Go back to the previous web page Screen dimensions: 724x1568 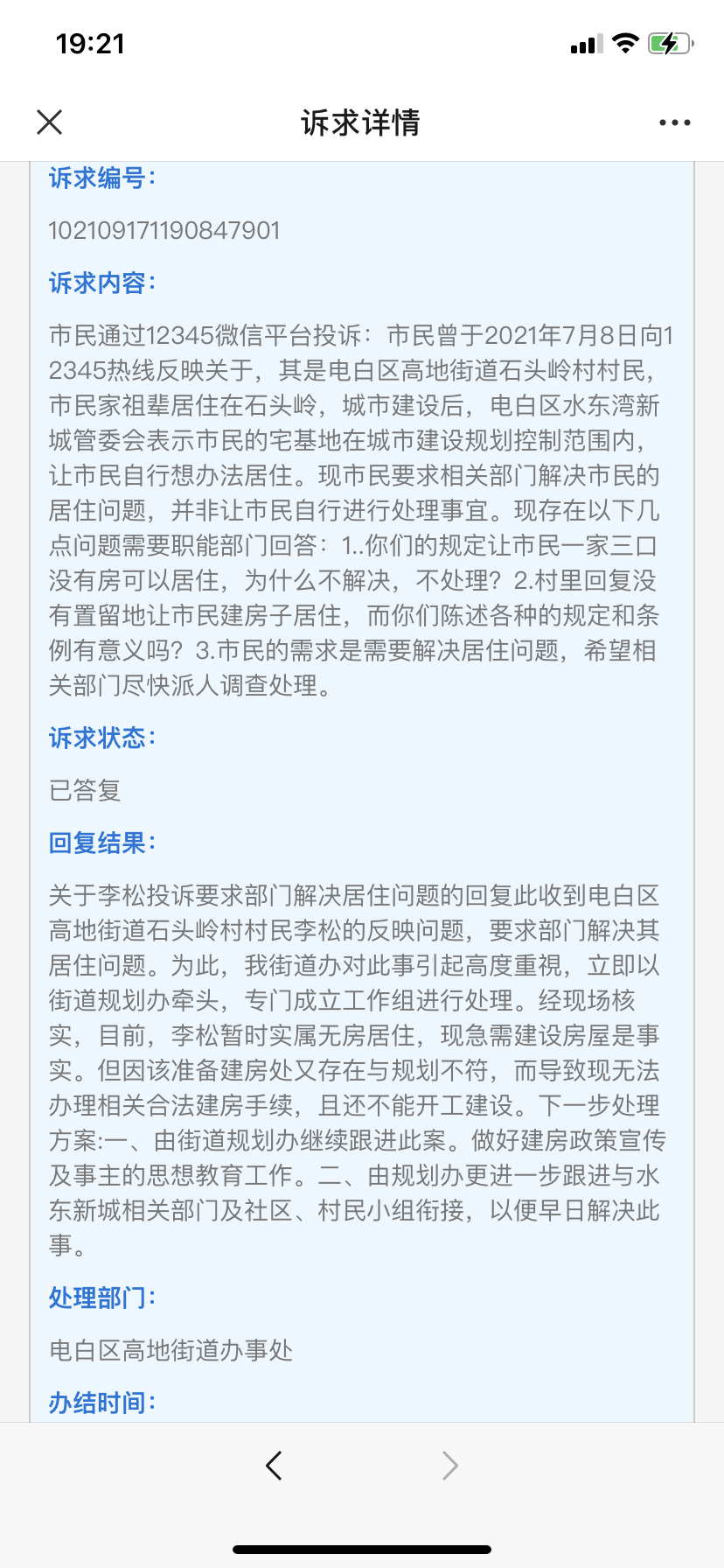pos(275,1465)
